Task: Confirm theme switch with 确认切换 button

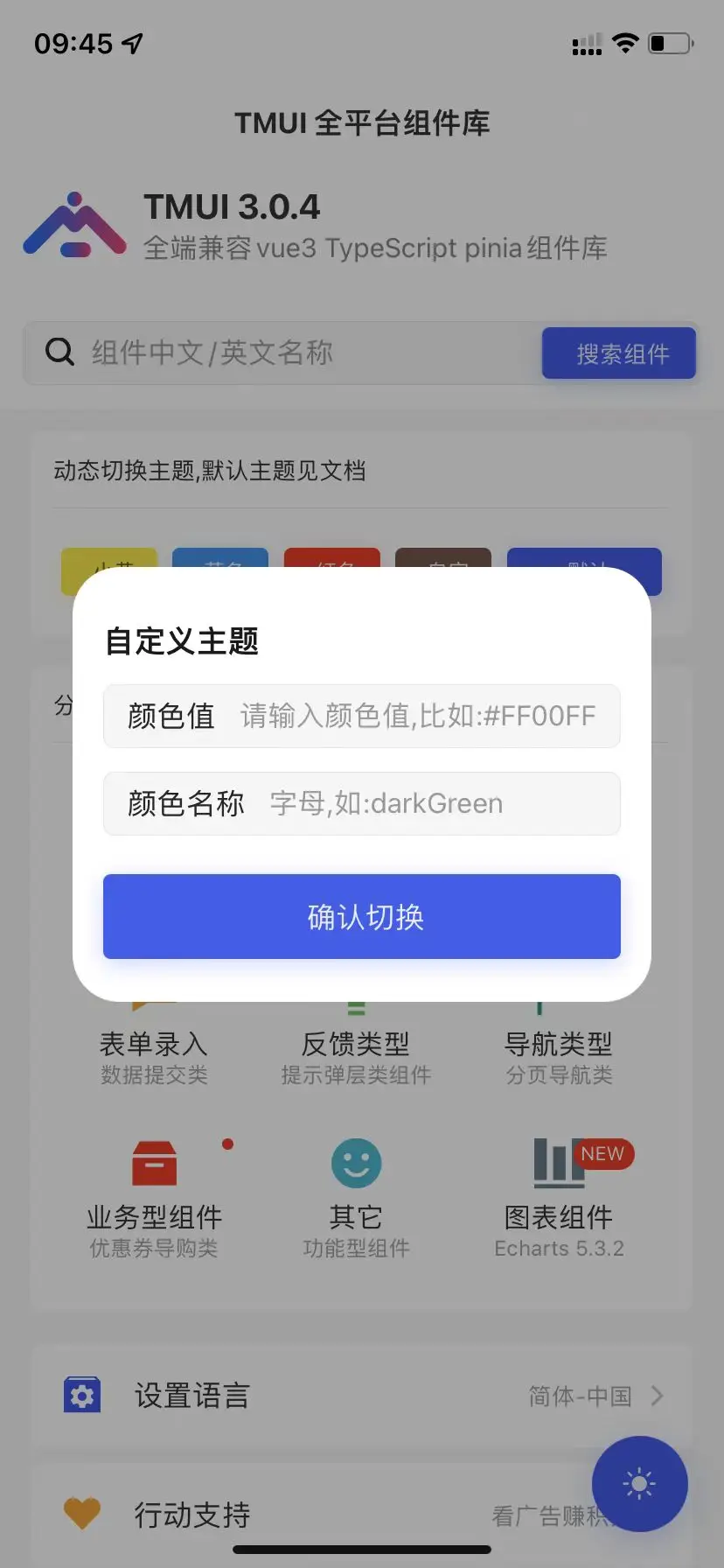Action: tap(362, 916)
